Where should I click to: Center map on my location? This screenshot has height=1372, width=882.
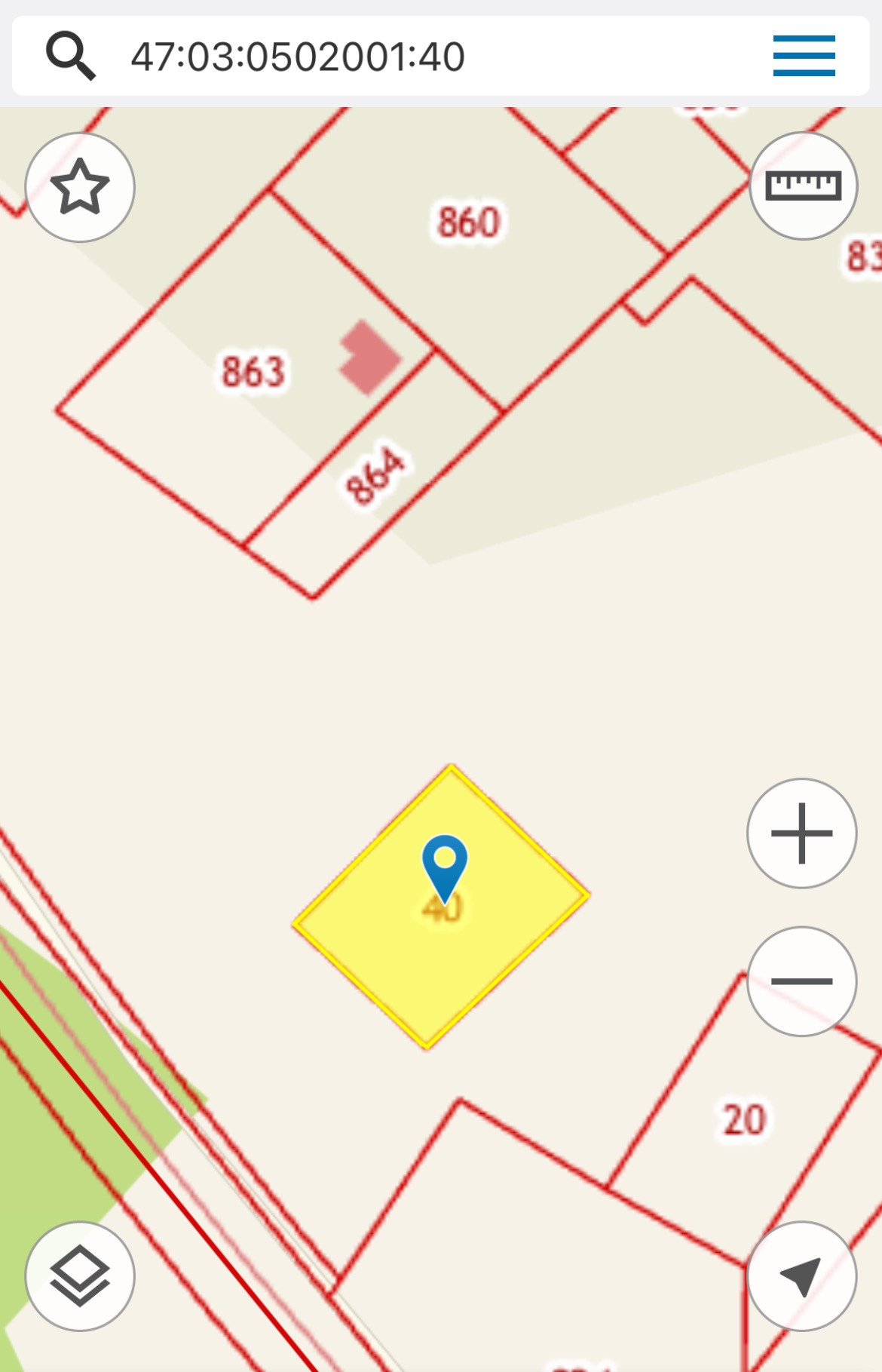[x=801, y=1276]
